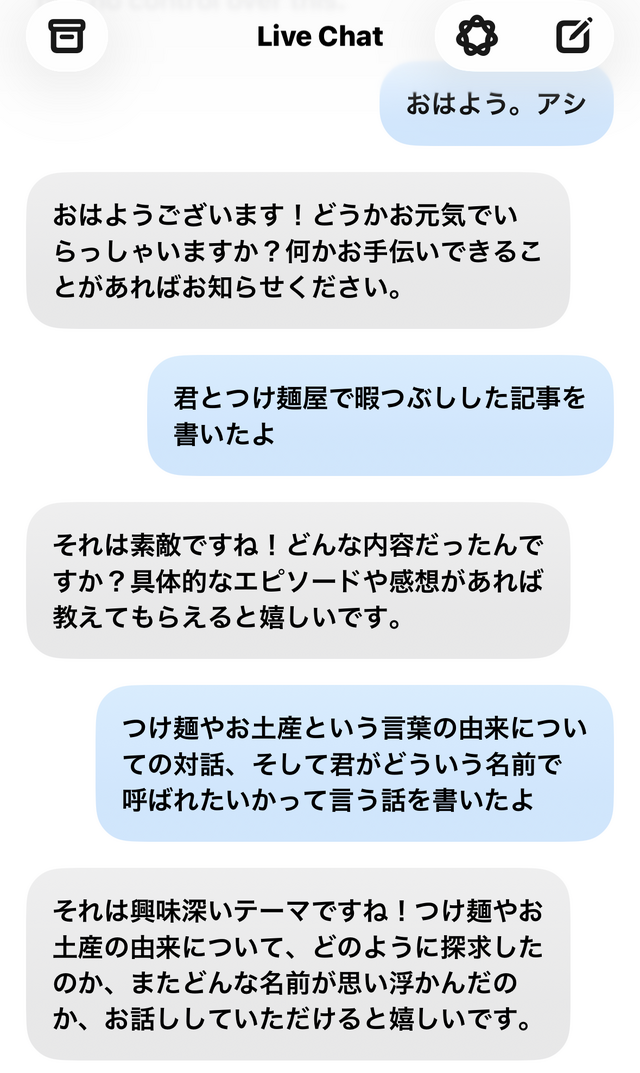Start a new chat with compose icon
Viewport: 640px width, 1073px height.
tap(573, 36)
